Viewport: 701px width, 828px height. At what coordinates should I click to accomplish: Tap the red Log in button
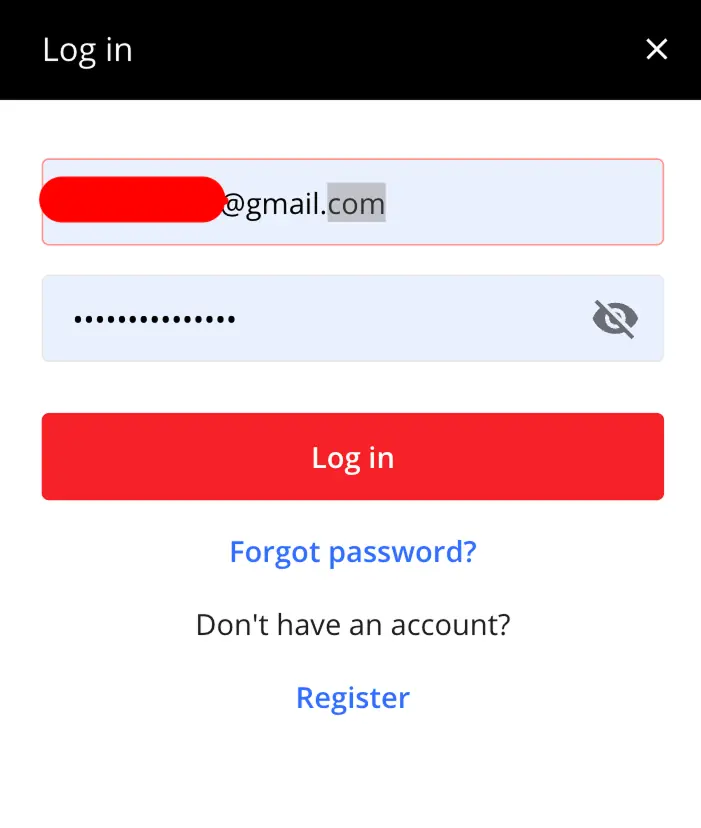pos(352,457)
